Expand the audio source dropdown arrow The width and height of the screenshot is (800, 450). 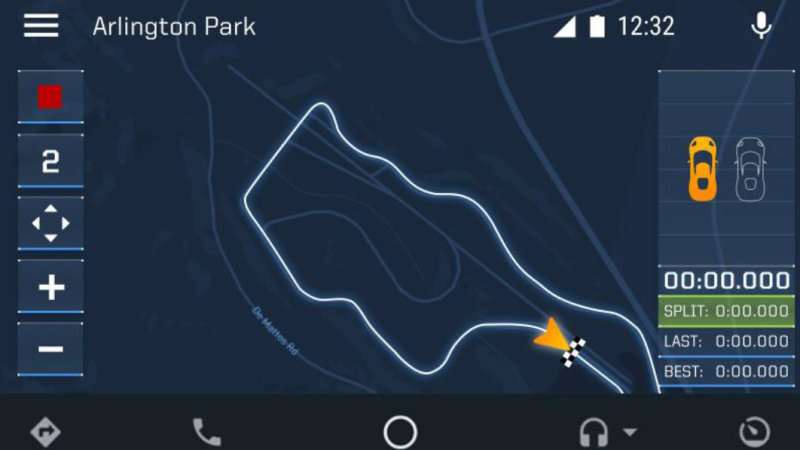[630, 433]
